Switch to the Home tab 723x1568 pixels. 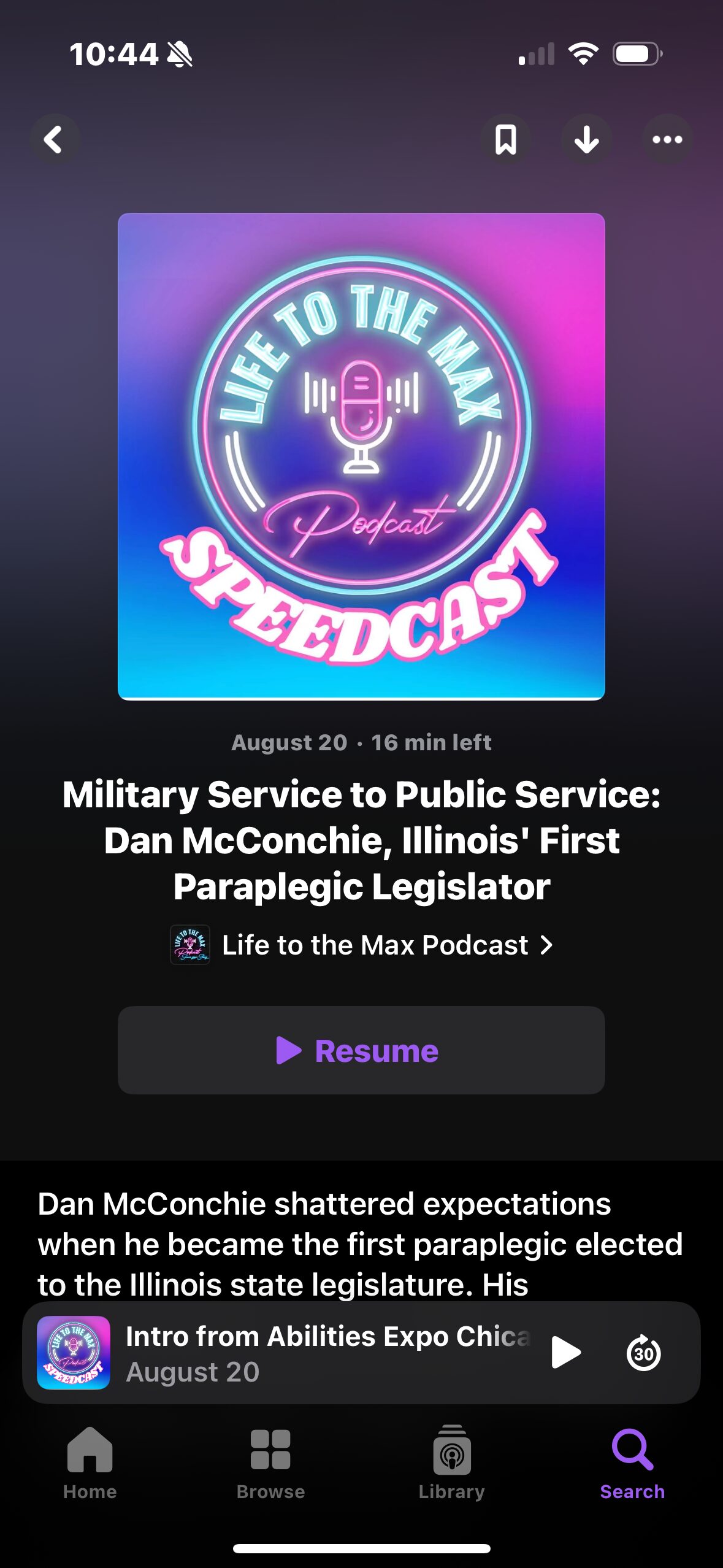click(x=90, y=1462)
